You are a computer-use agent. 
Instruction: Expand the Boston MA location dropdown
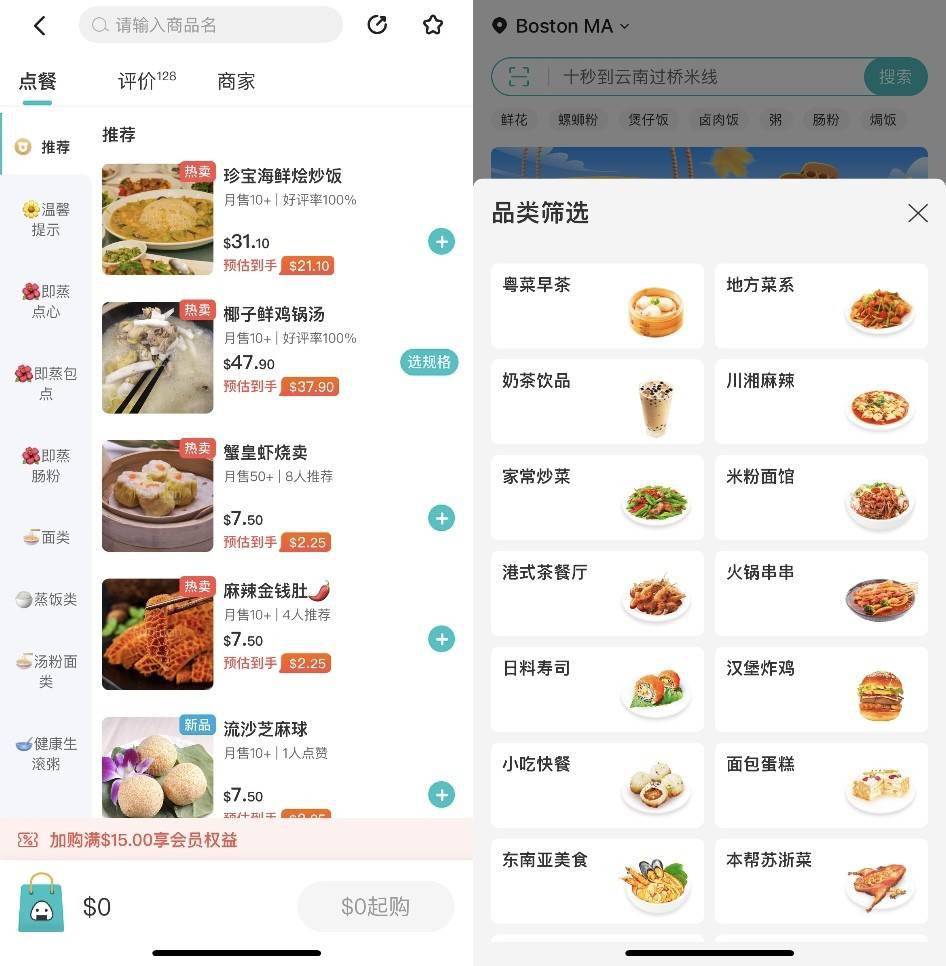click(x=563, y=26)
